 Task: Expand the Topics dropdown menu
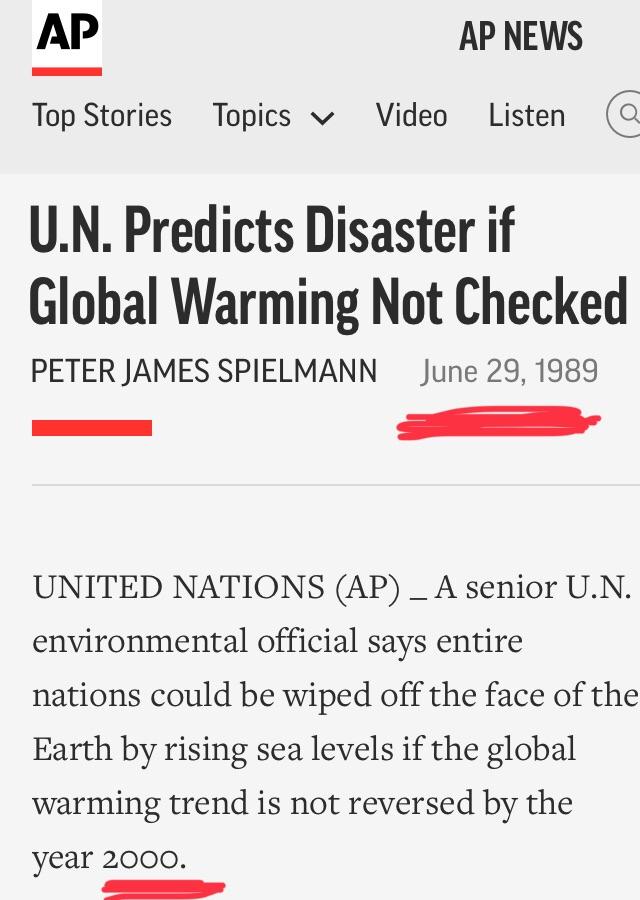pyautogui.click(x=273, y=117)
